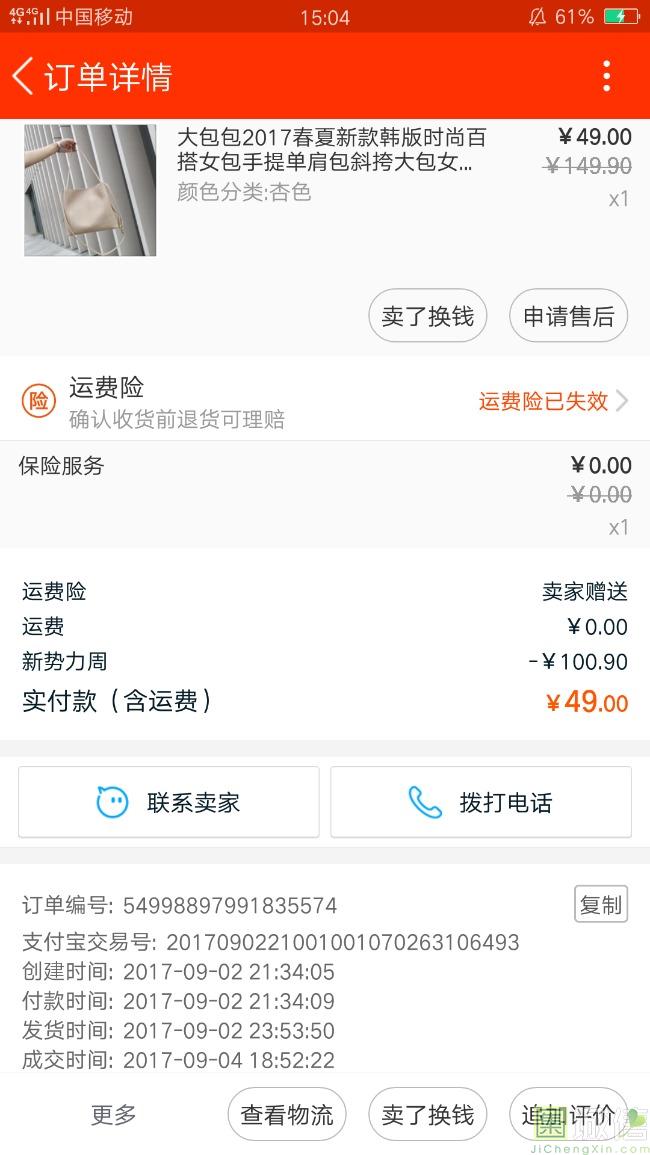Contact the seller via 联系卖家

pos(168,802)
